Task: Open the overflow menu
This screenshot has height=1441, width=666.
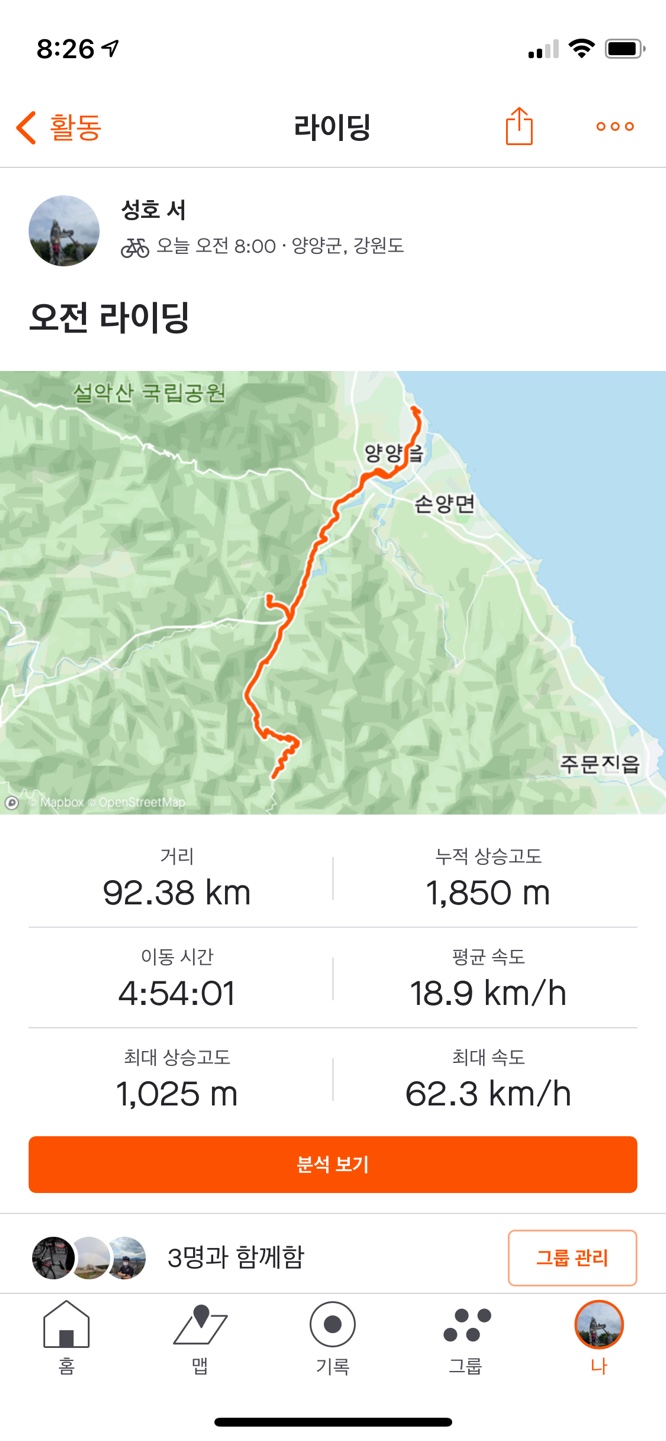Action: click(x=614, y=127)
